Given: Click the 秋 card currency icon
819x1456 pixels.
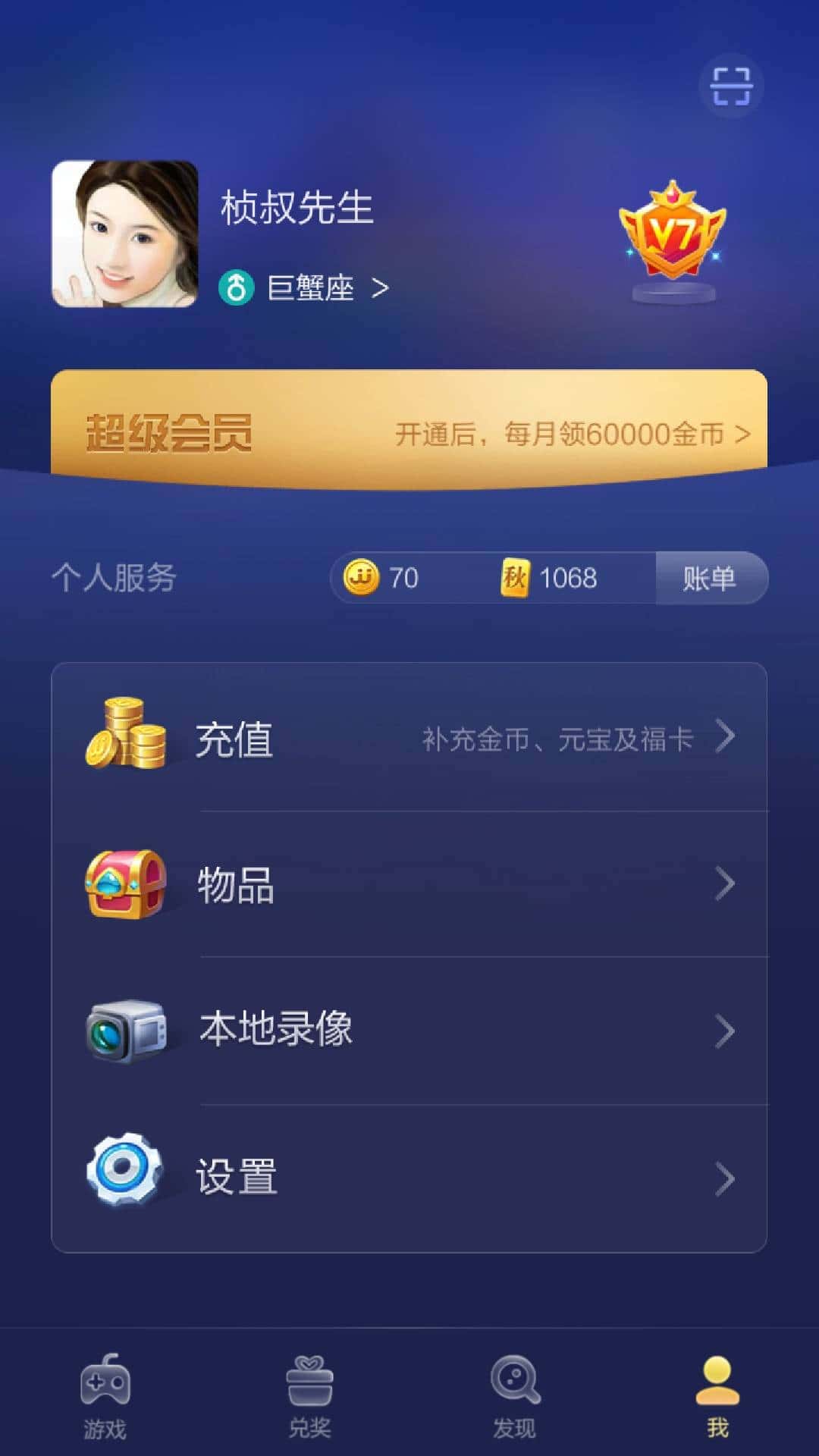Looking at the screenshot, I should click(x=516, y=578).
